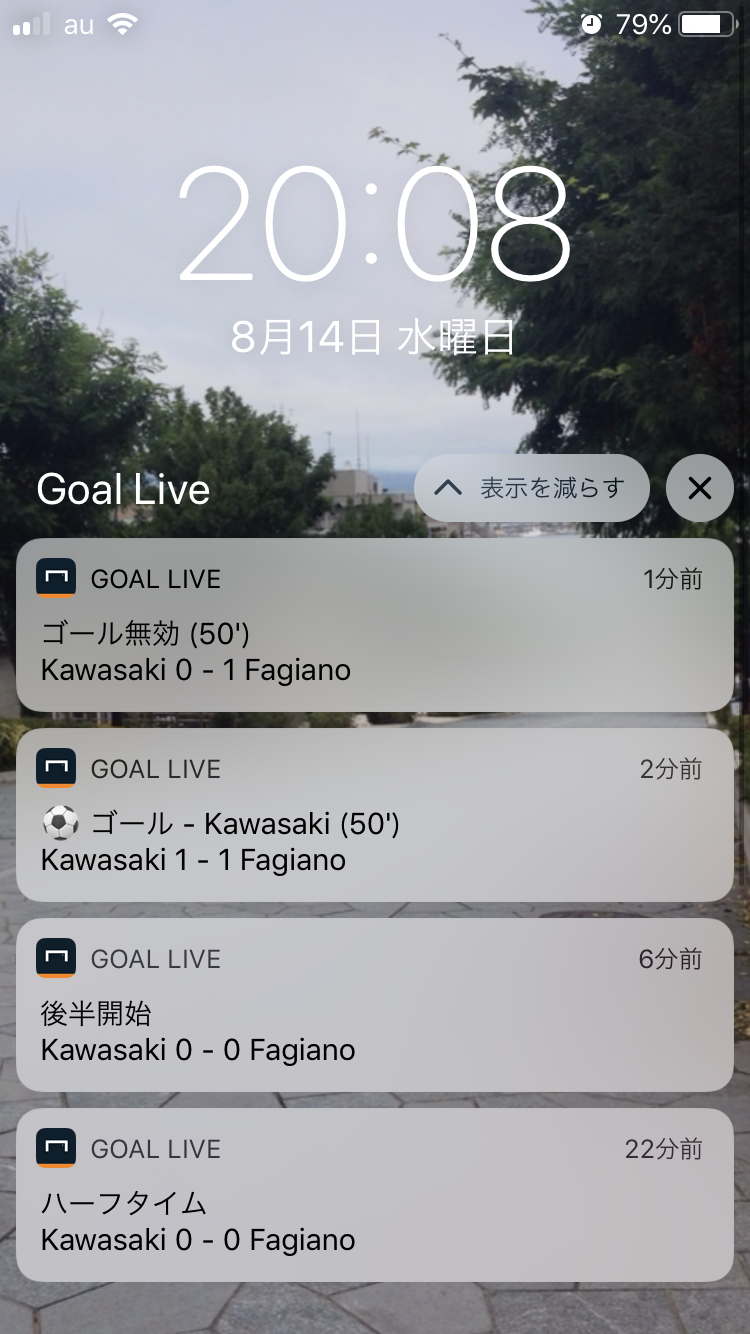
Task: Open the 後半開始 notification
Action: coord(374,1005)
